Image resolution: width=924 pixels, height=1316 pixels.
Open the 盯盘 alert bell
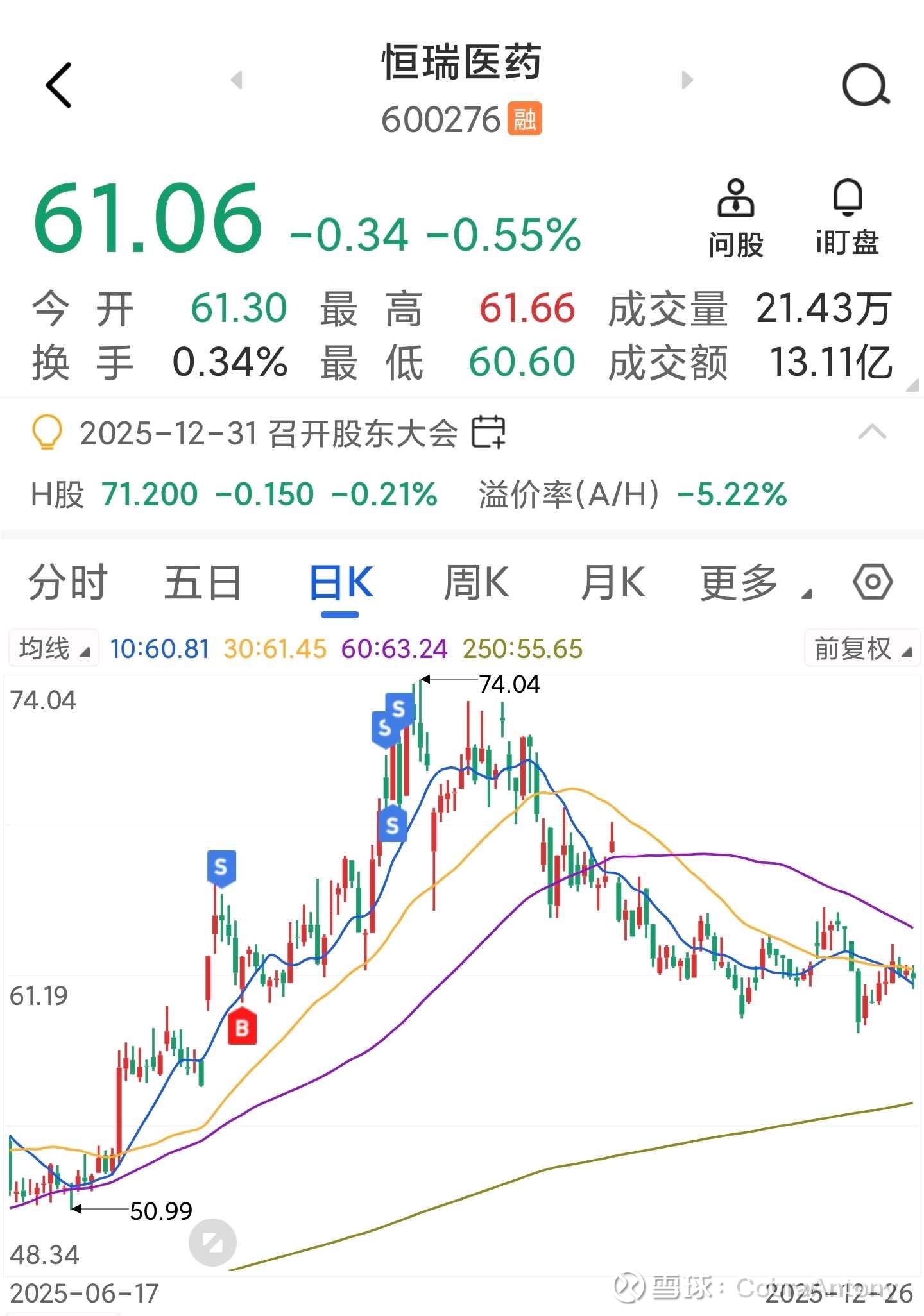(847, 218)
